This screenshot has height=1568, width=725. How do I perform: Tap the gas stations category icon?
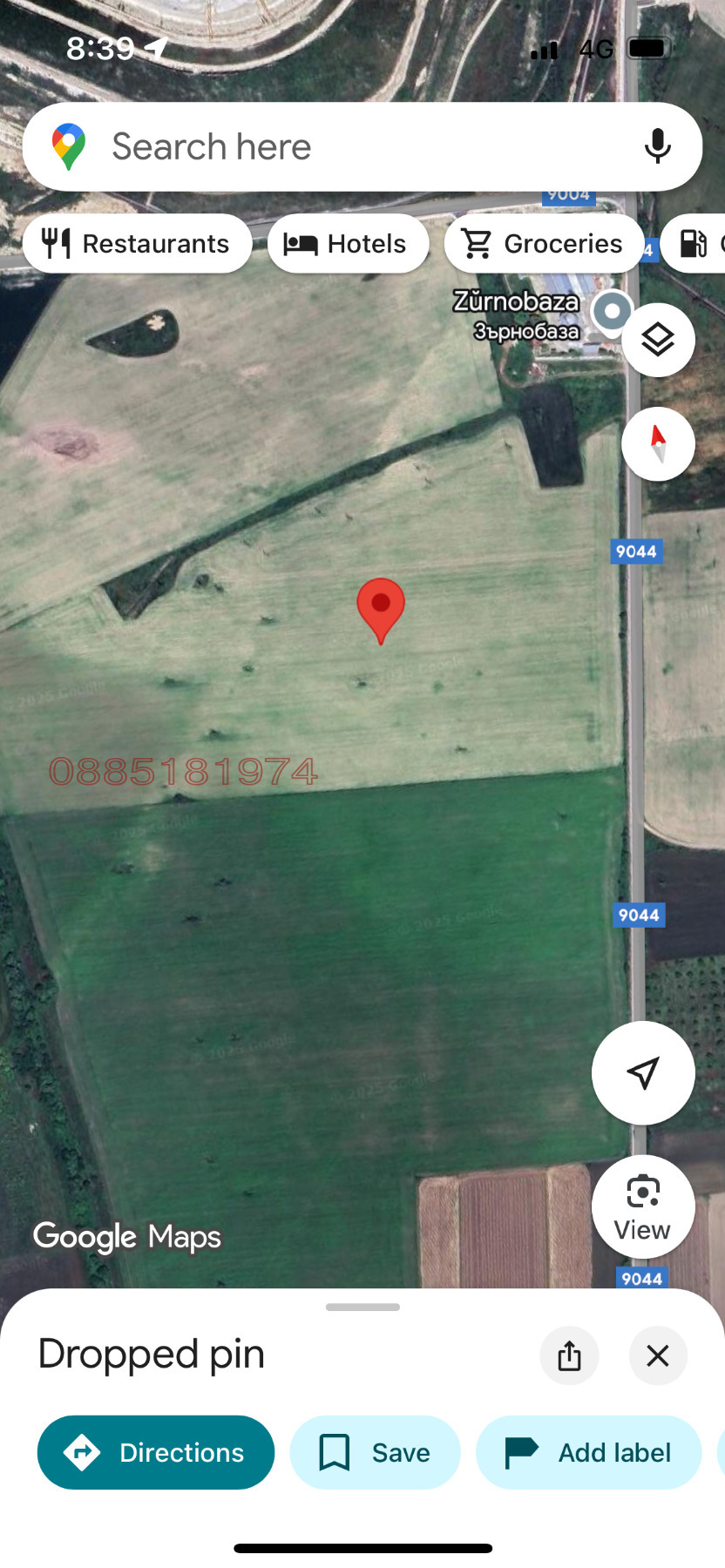click(693, 244)
